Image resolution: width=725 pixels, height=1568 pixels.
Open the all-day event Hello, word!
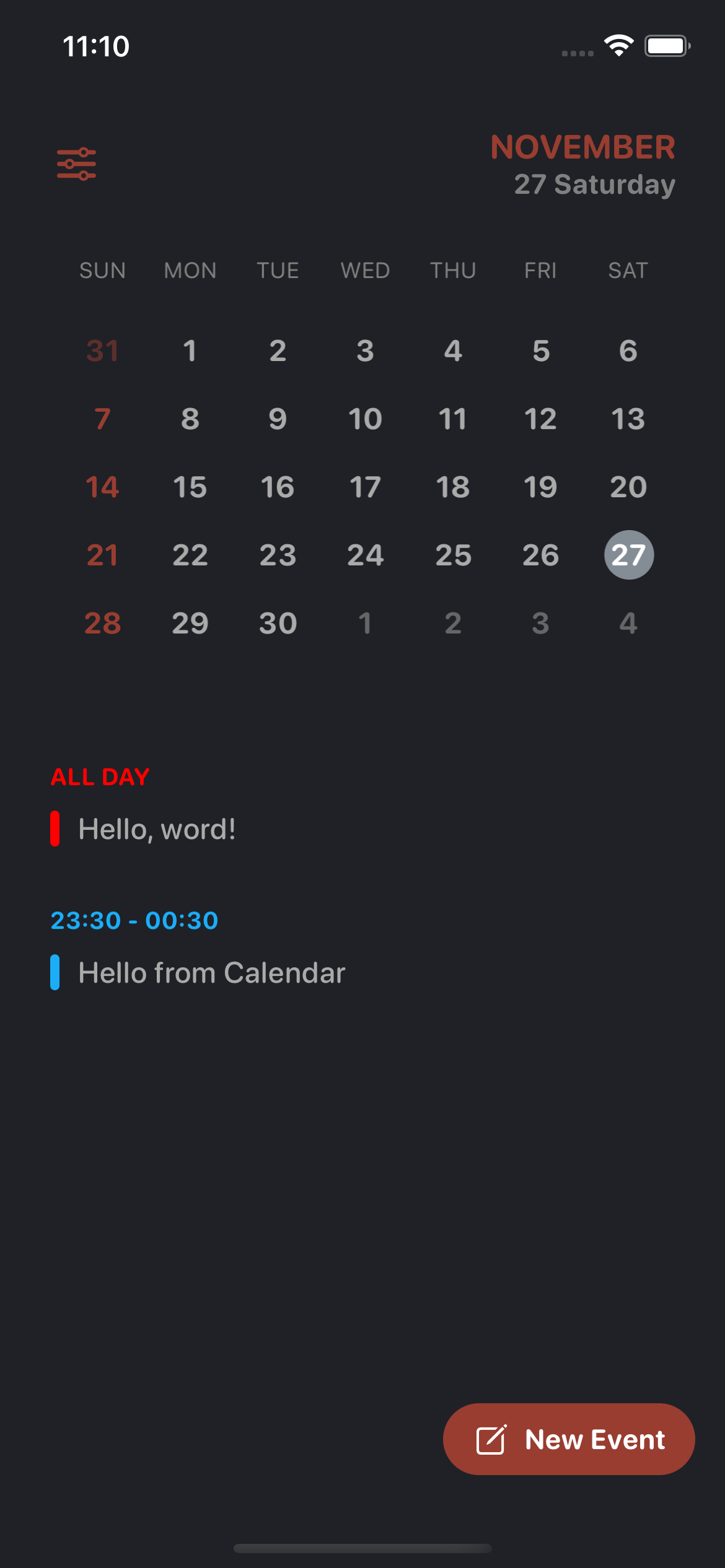157,829
